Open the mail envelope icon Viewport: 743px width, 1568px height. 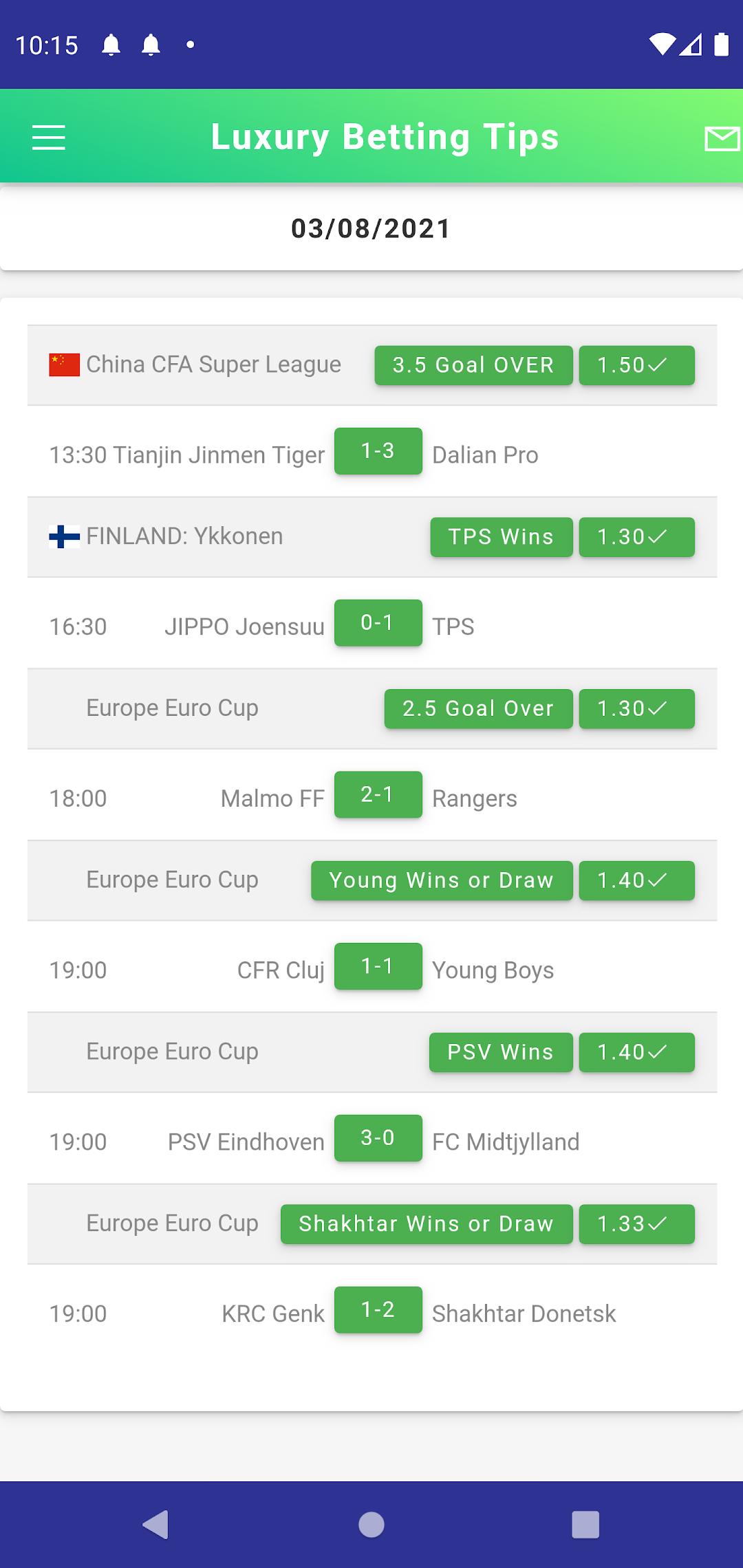pyautogui.click(x=722, y=138)
